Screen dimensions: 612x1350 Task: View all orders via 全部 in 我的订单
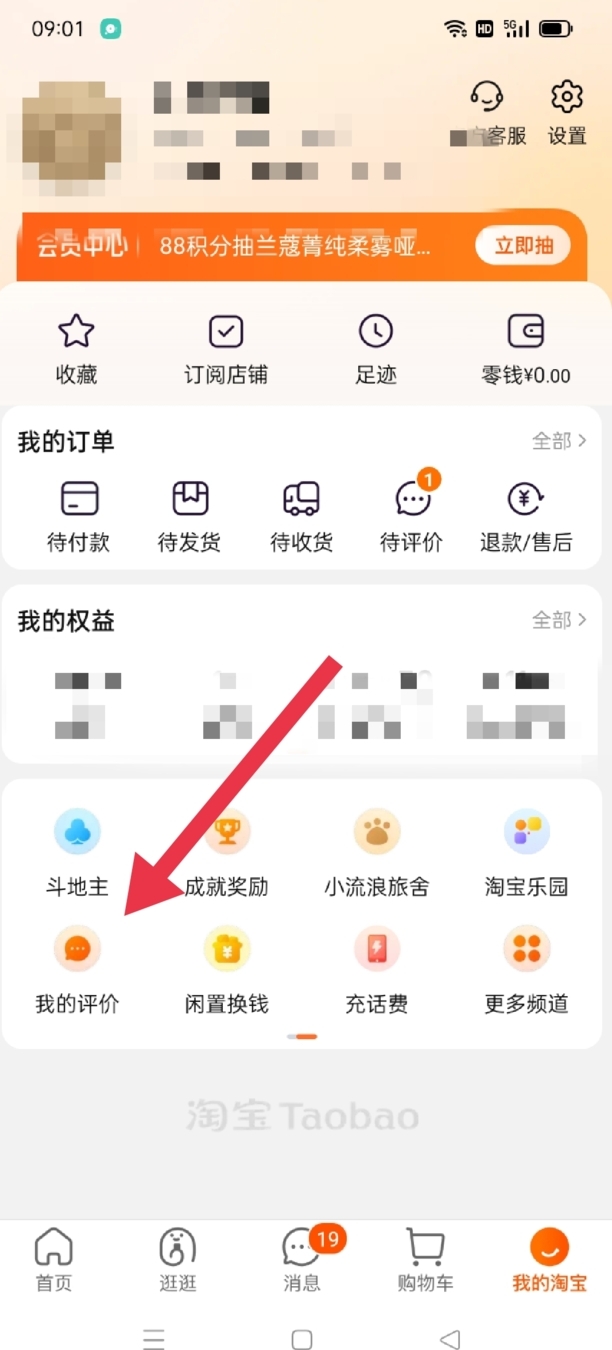[x=558, y=441]
